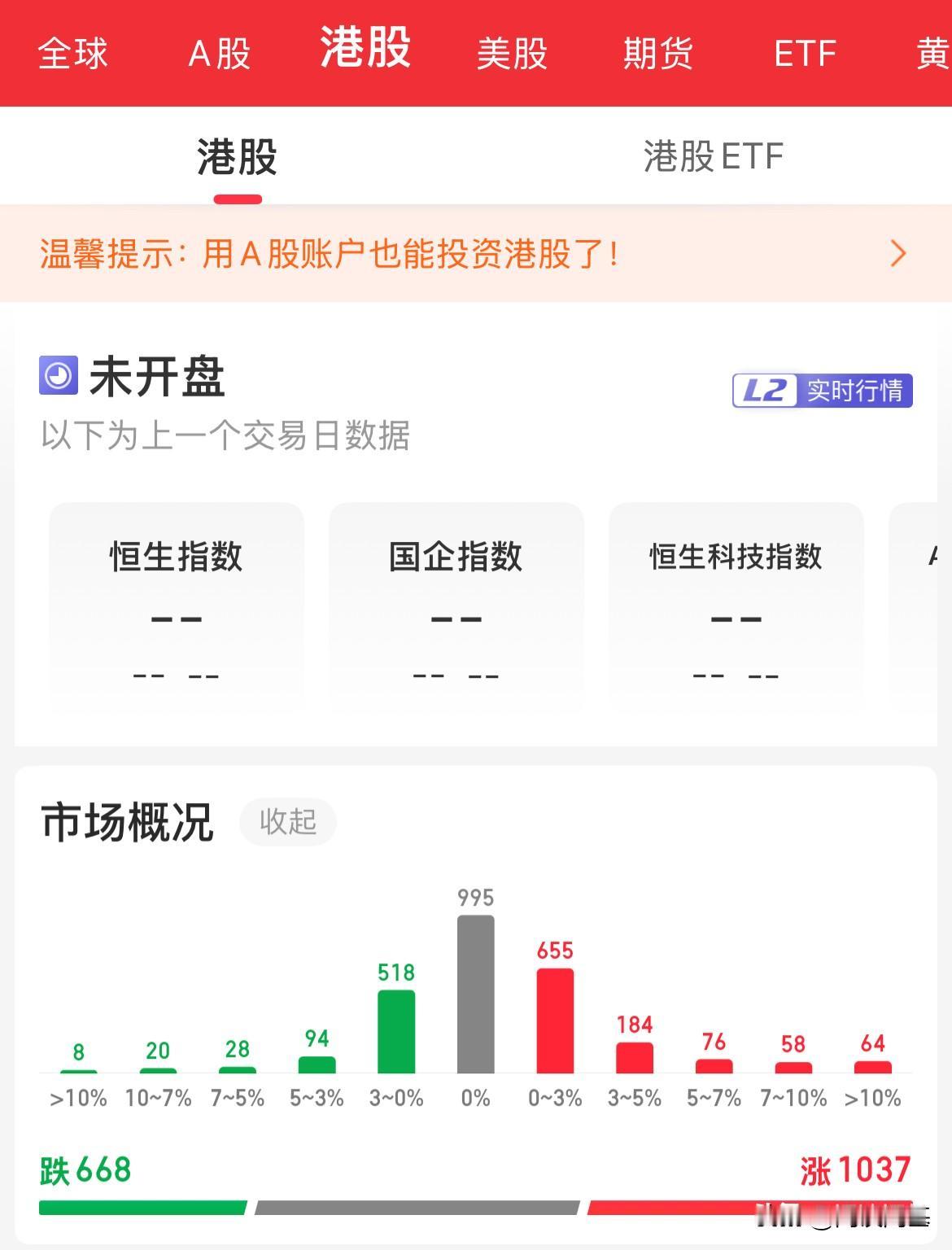Tap the 3~5% column label
This screenshot has width=952, height=1250.
(x=635, y=1097)
